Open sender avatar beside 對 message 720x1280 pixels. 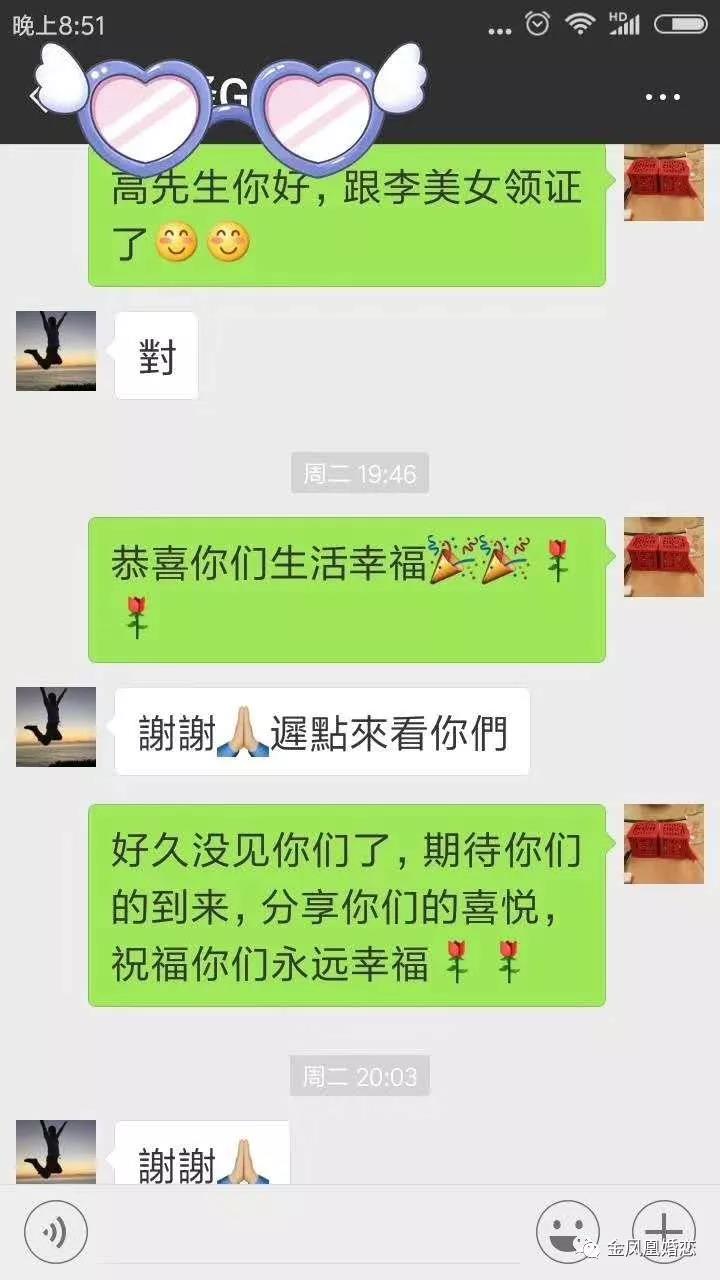coord(56,351)
